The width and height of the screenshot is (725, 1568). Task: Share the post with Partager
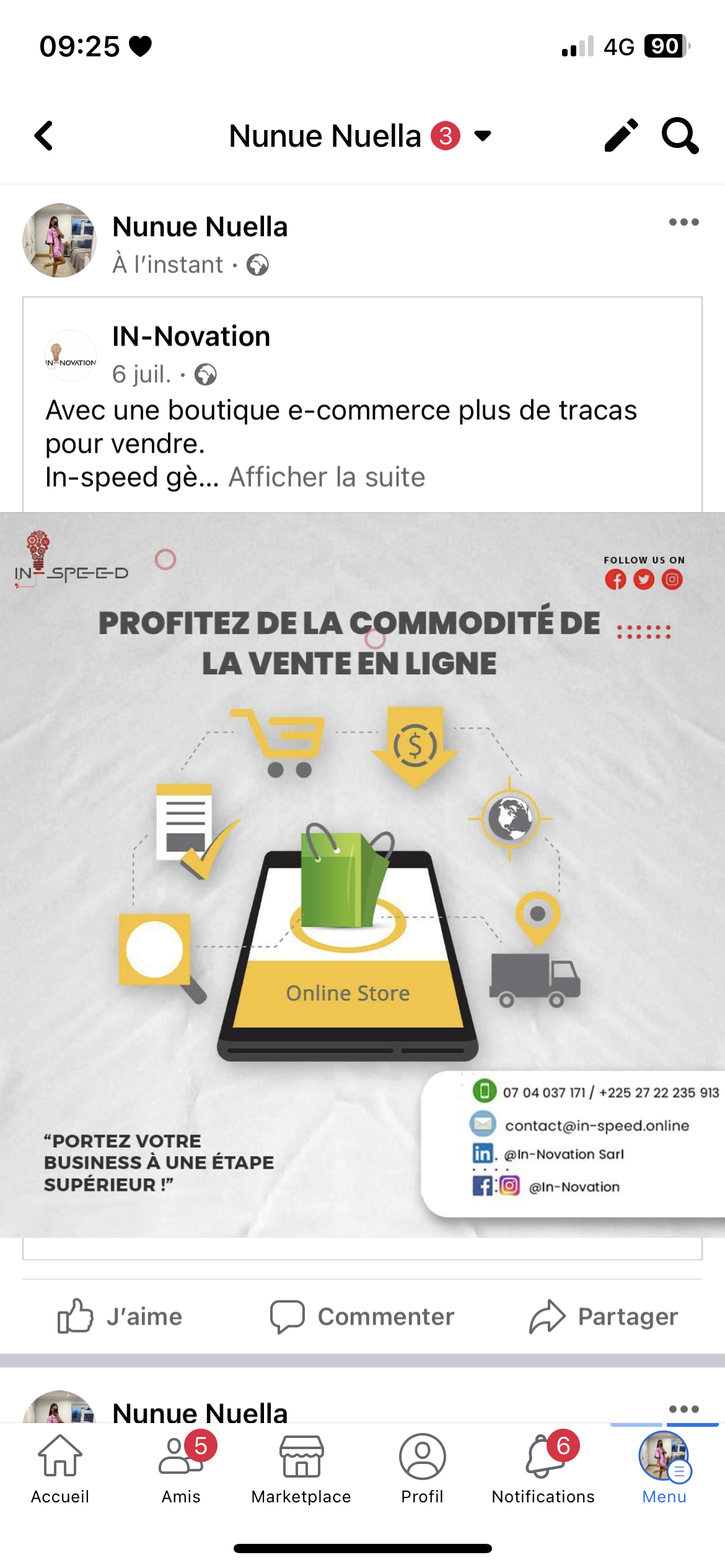tap(604, 1316)
